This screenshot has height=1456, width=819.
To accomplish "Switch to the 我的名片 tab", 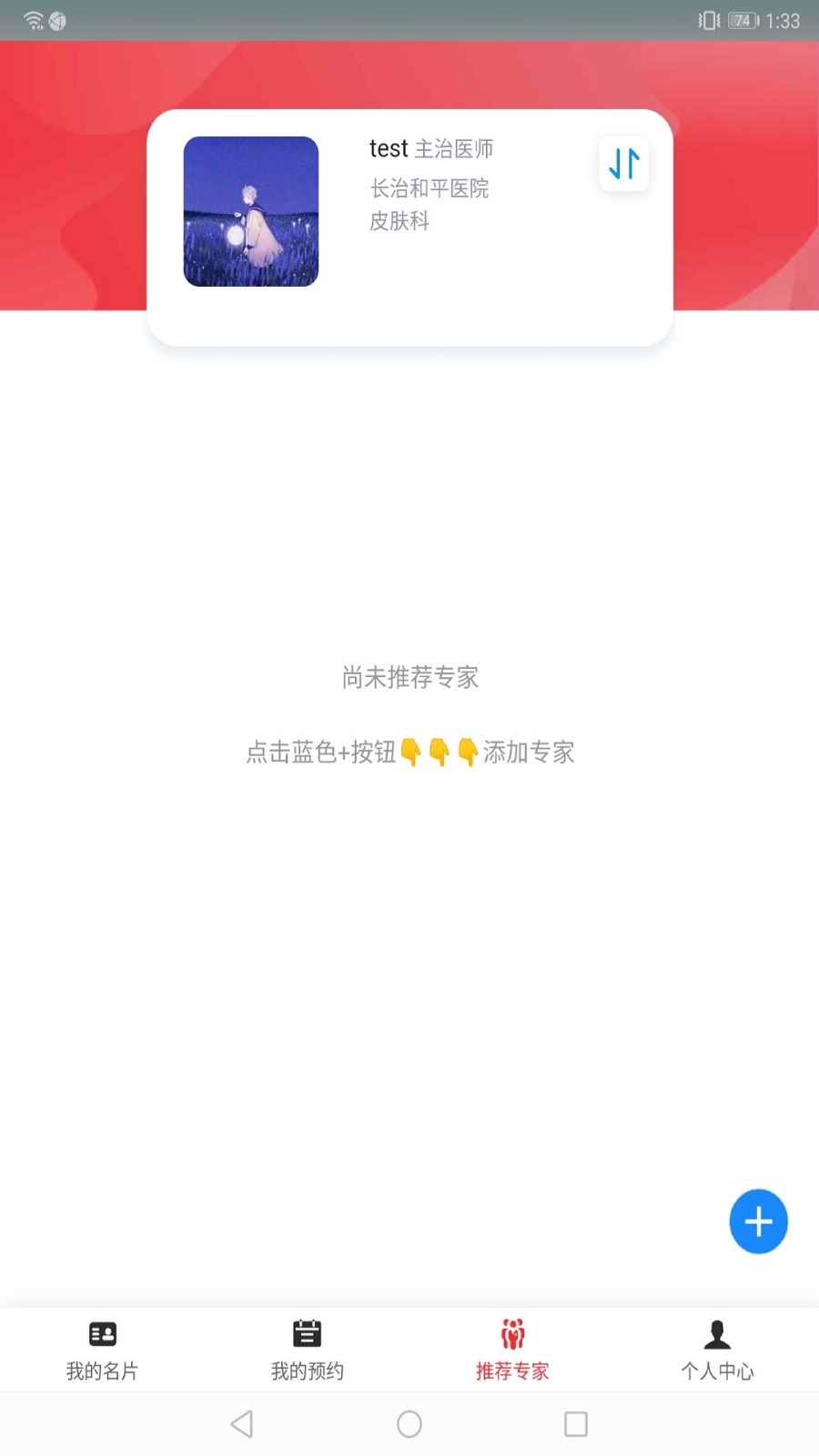I will point(102,1370).
